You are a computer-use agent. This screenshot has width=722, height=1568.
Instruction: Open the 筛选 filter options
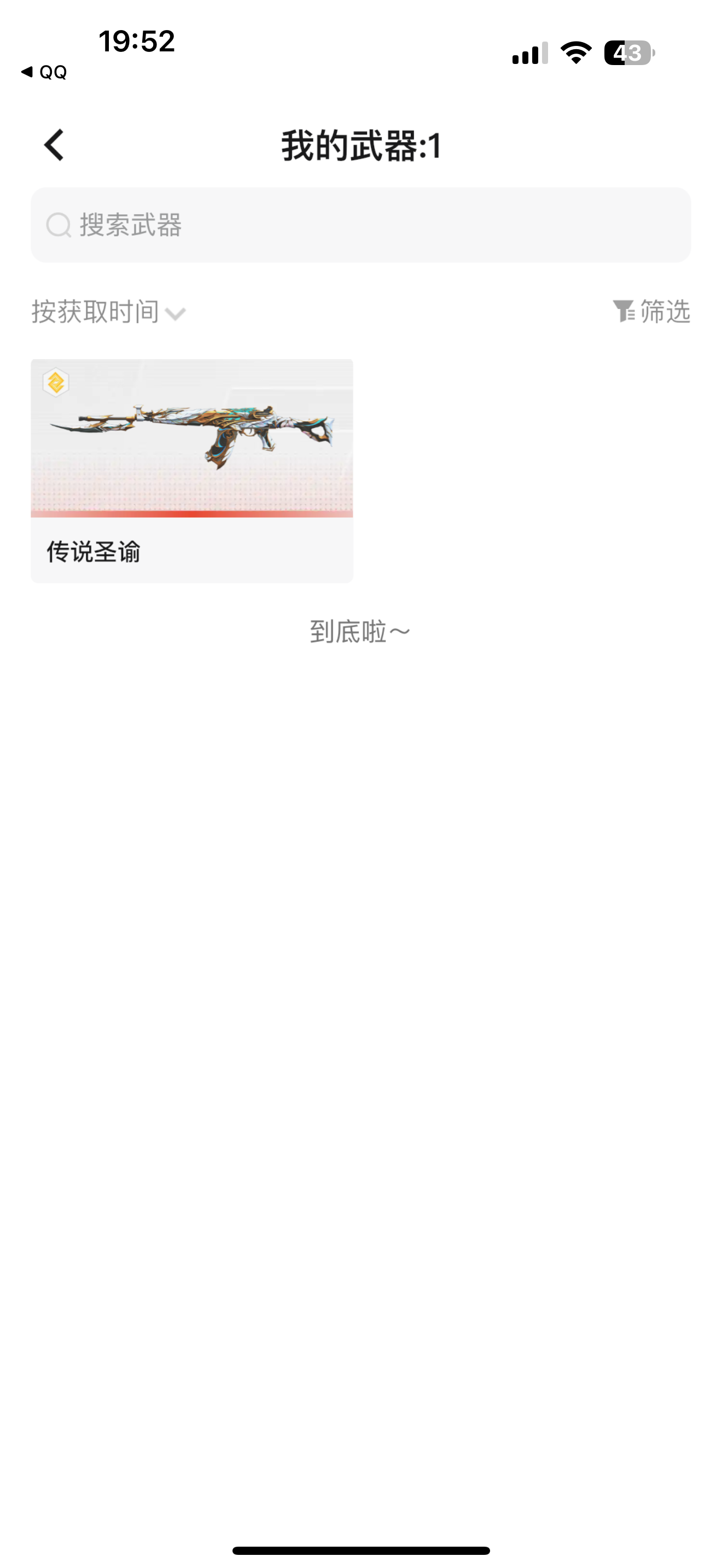point(651,312)
